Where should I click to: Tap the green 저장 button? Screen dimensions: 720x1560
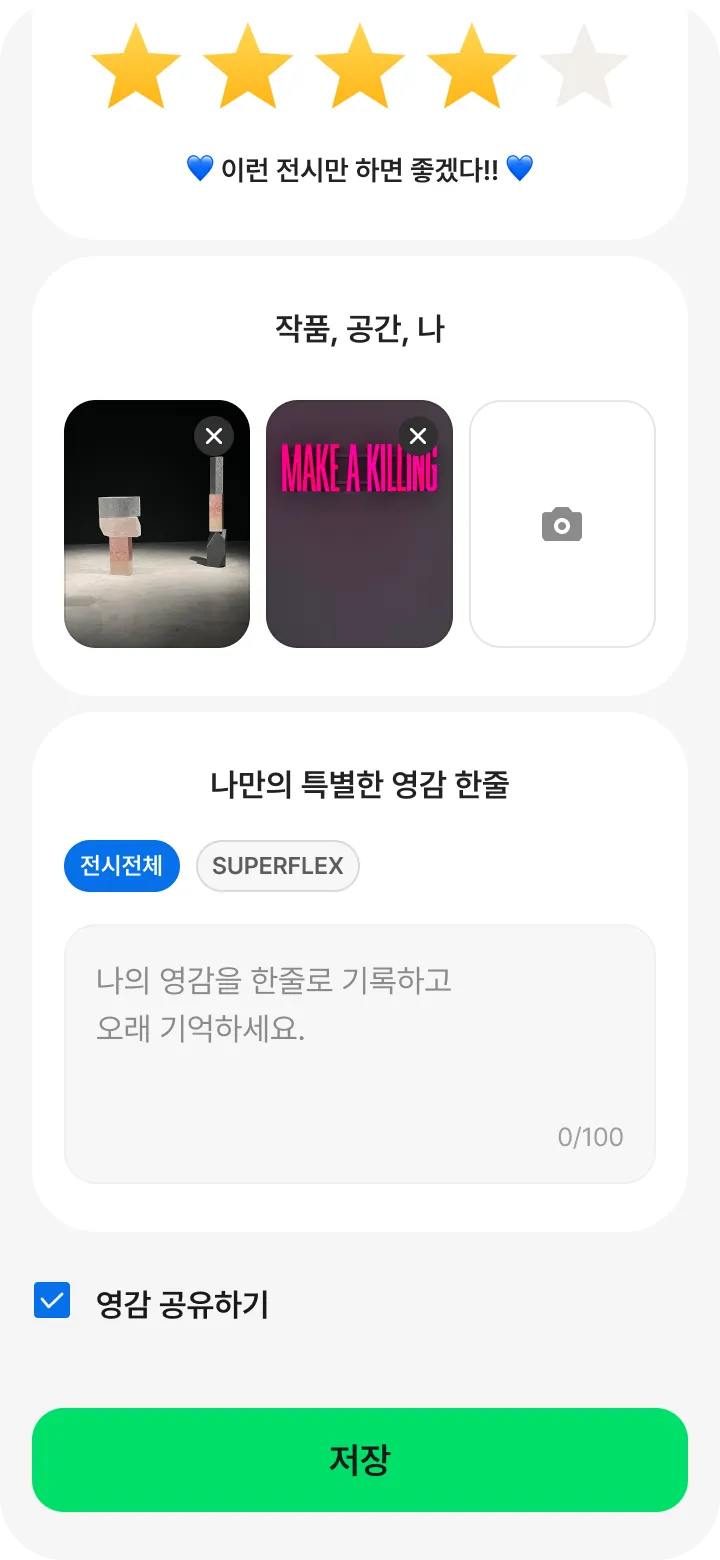(360, 1460)
